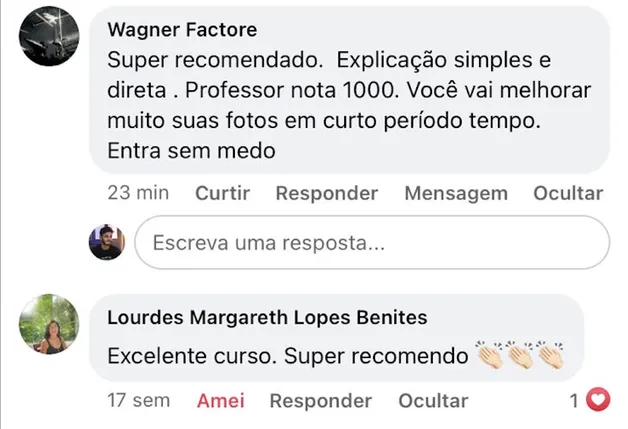
Task: Hide Wagner Factore's comment with Ocultar
Action: click(567, 193)
